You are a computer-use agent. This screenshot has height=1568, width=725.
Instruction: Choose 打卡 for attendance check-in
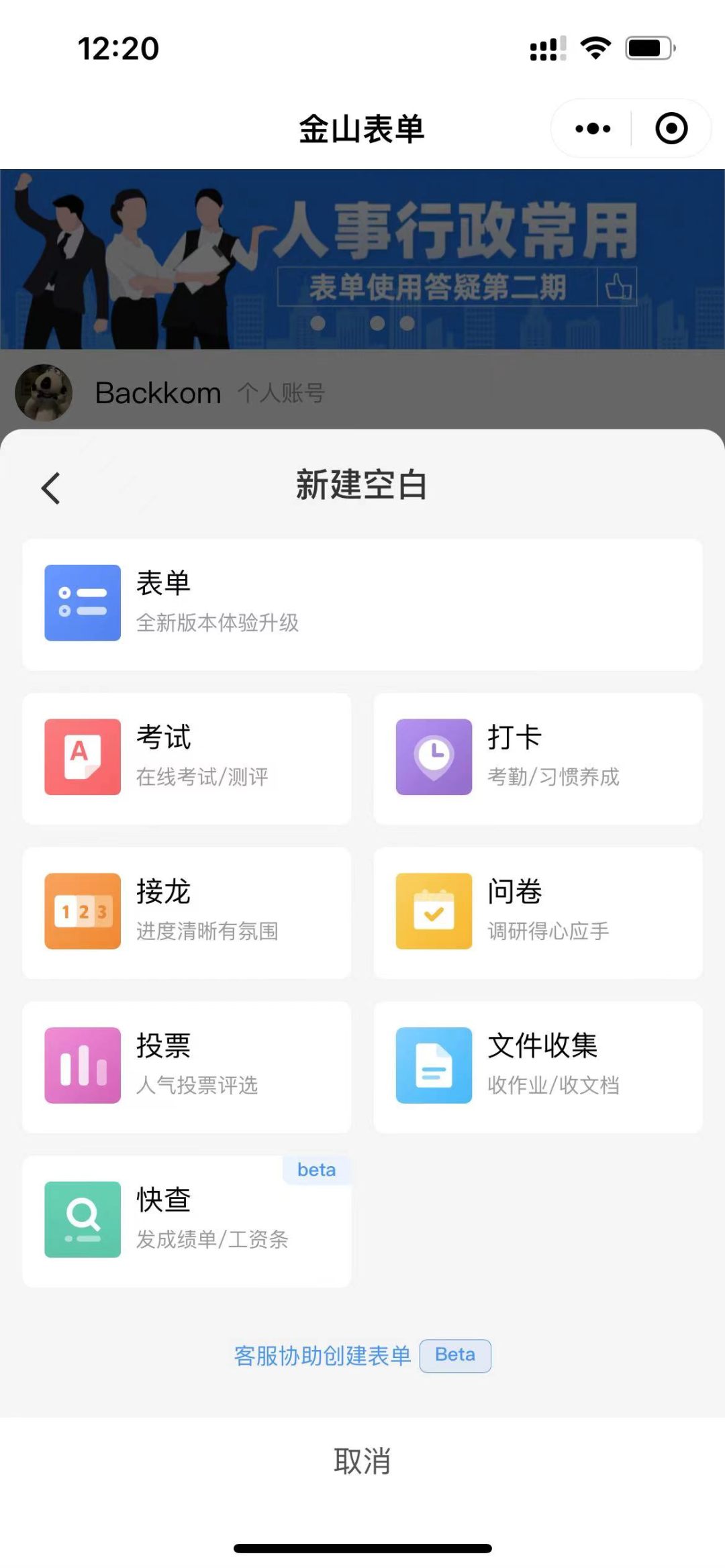pyautogui.click(x=538, y=758)
